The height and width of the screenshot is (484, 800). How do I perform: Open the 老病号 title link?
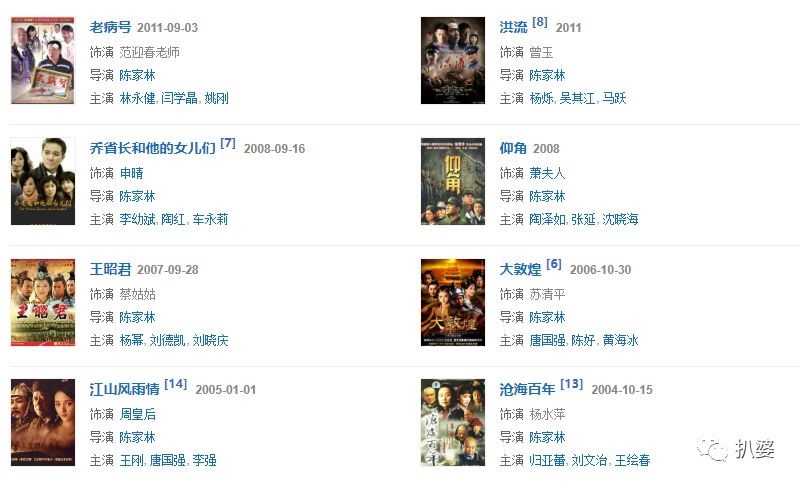coord(110,27)
